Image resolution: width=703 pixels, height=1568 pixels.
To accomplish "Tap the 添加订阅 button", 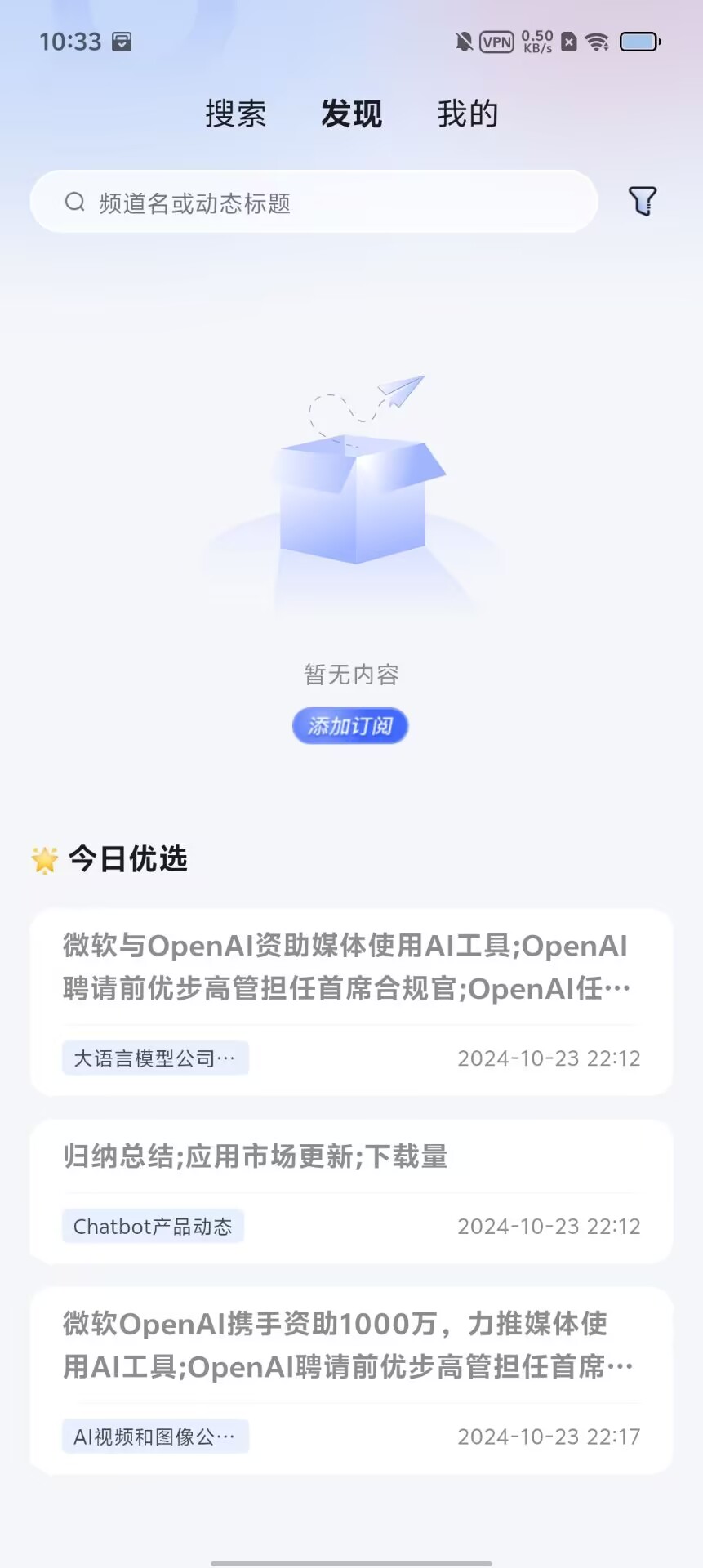I will point(350,726).
